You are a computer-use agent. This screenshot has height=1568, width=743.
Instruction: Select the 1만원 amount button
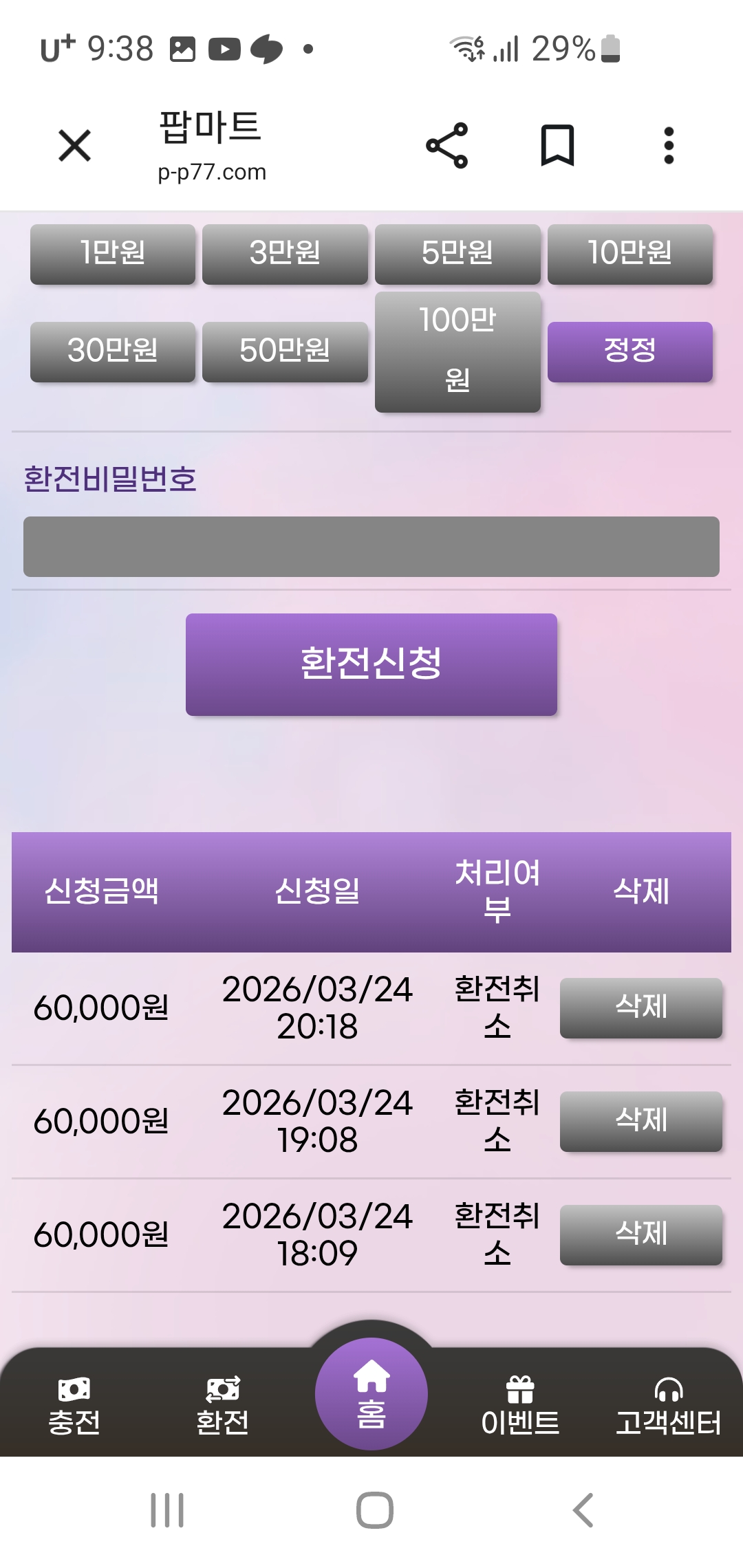pos(113,254)
